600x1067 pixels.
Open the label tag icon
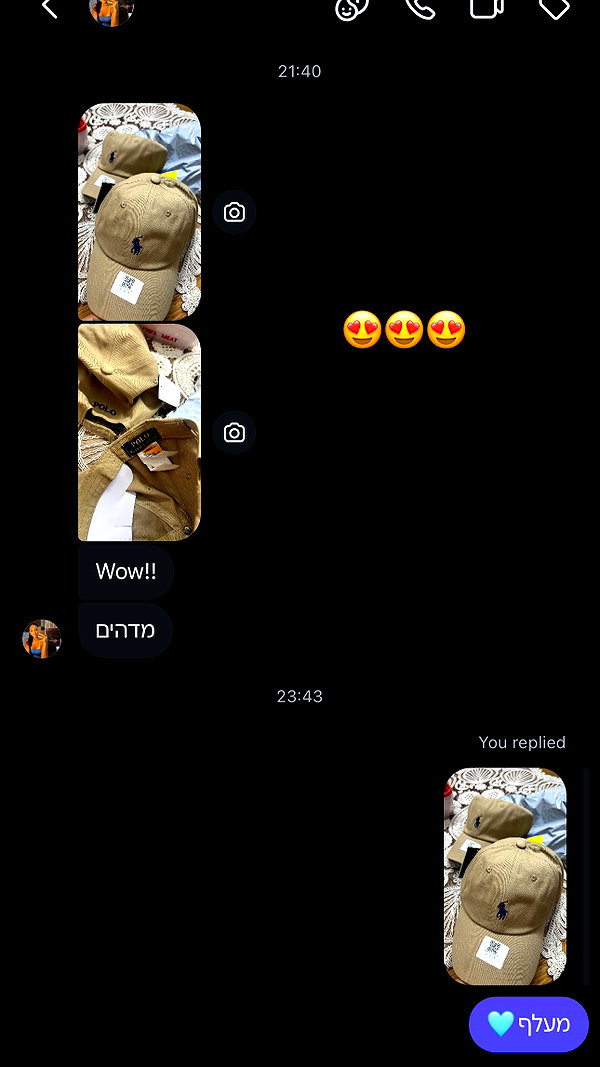click(x=554, y=8)
